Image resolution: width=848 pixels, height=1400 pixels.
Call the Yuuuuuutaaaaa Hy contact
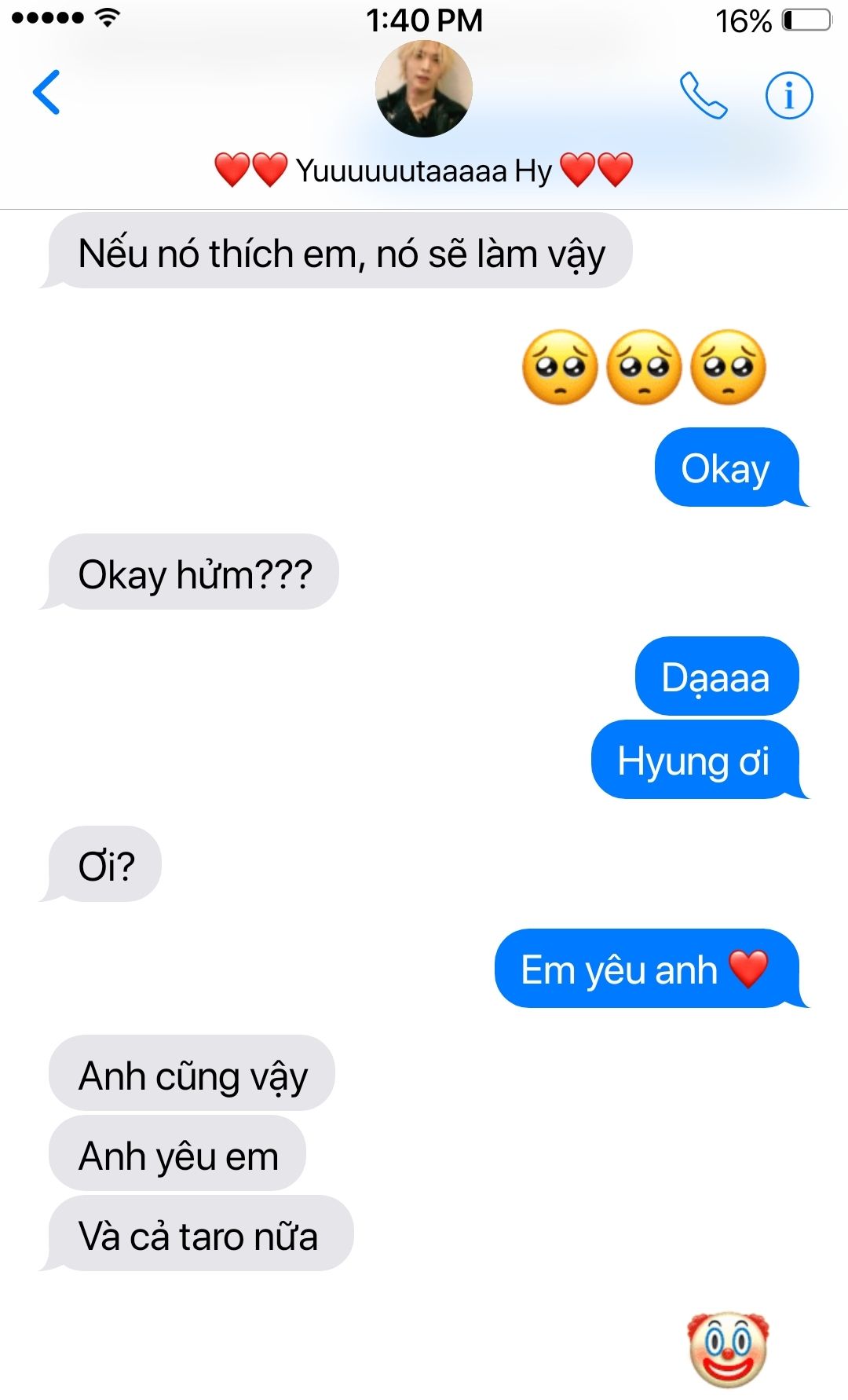(x=703, y=96)
